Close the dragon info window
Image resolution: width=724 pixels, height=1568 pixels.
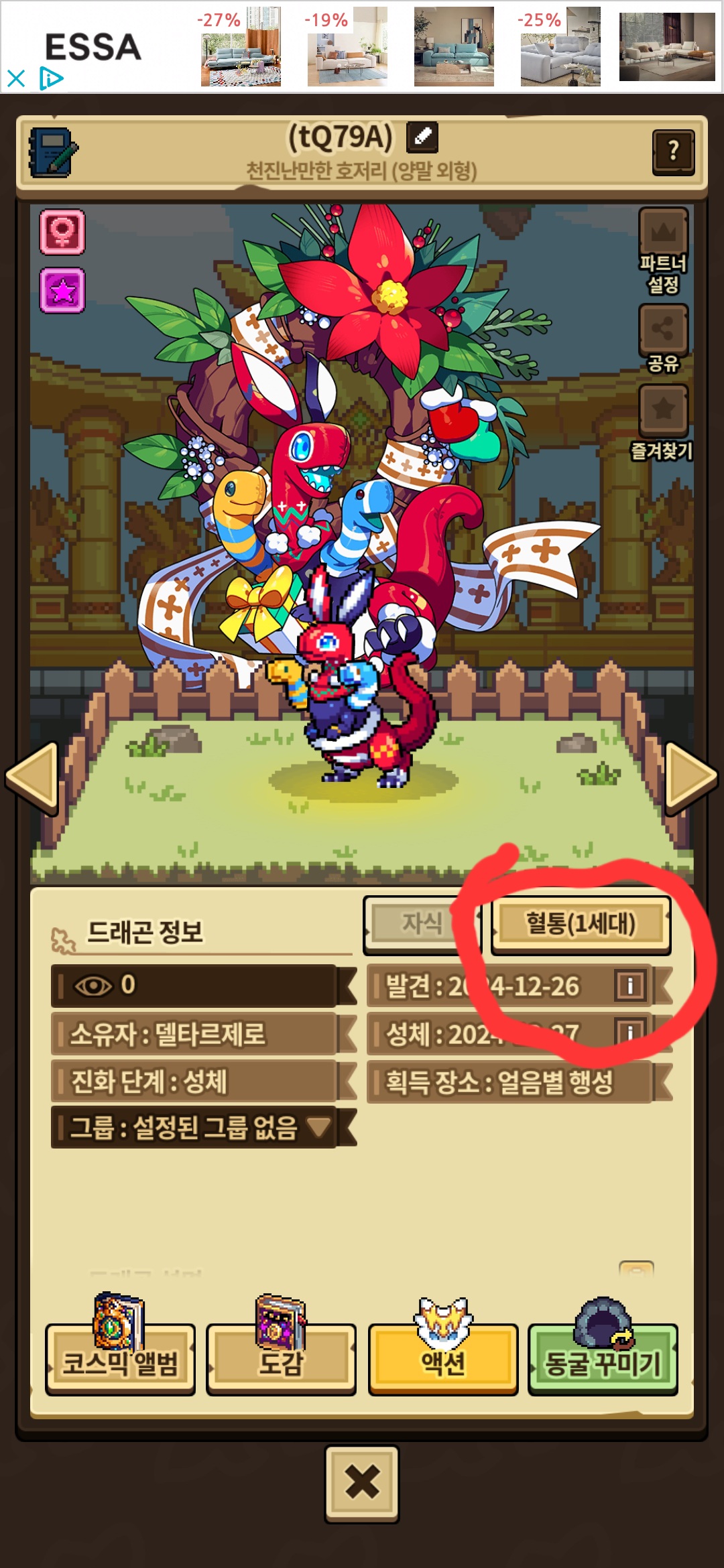click(362, 1483)
